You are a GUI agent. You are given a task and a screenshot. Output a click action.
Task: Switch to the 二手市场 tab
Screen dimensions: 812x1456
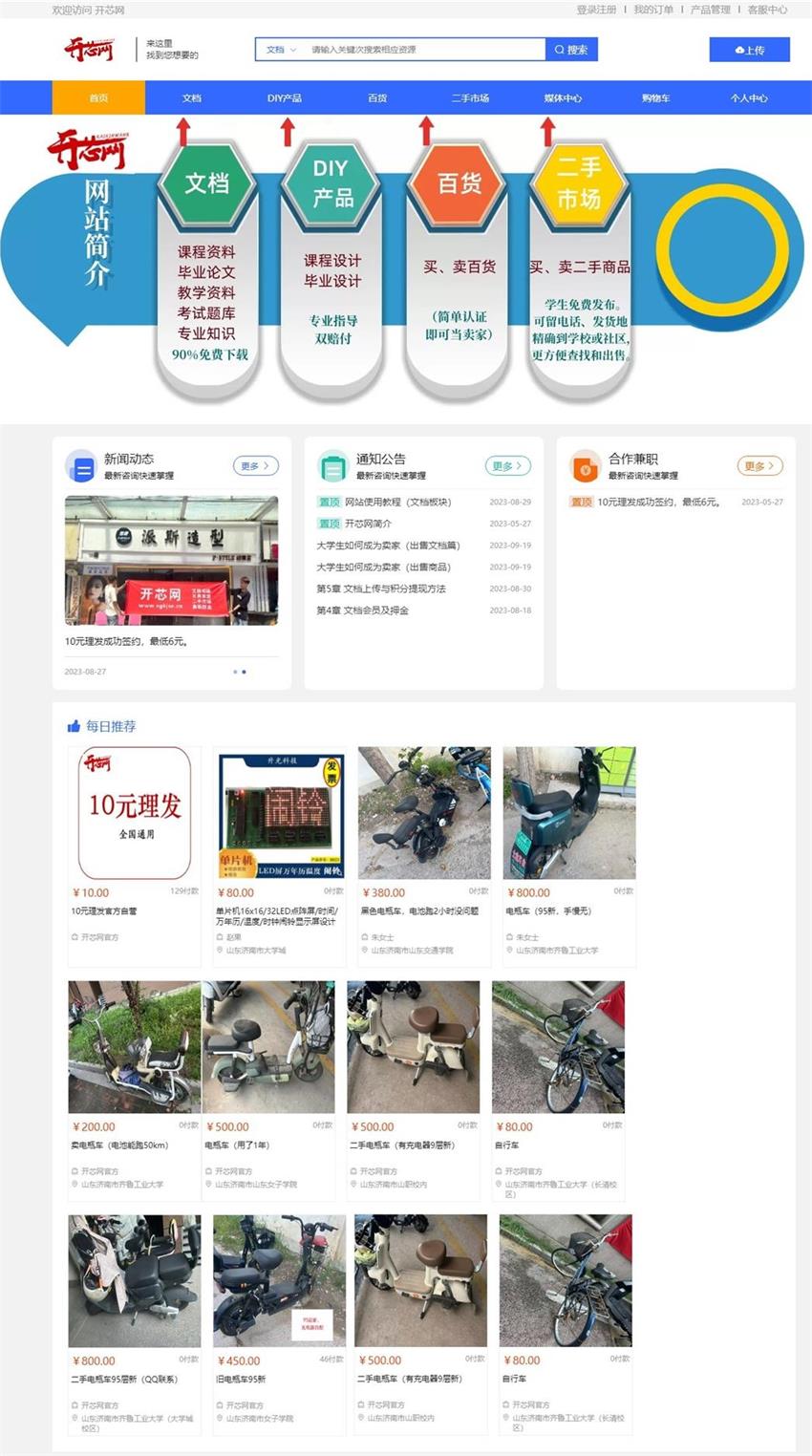click(x=469, y=97)
